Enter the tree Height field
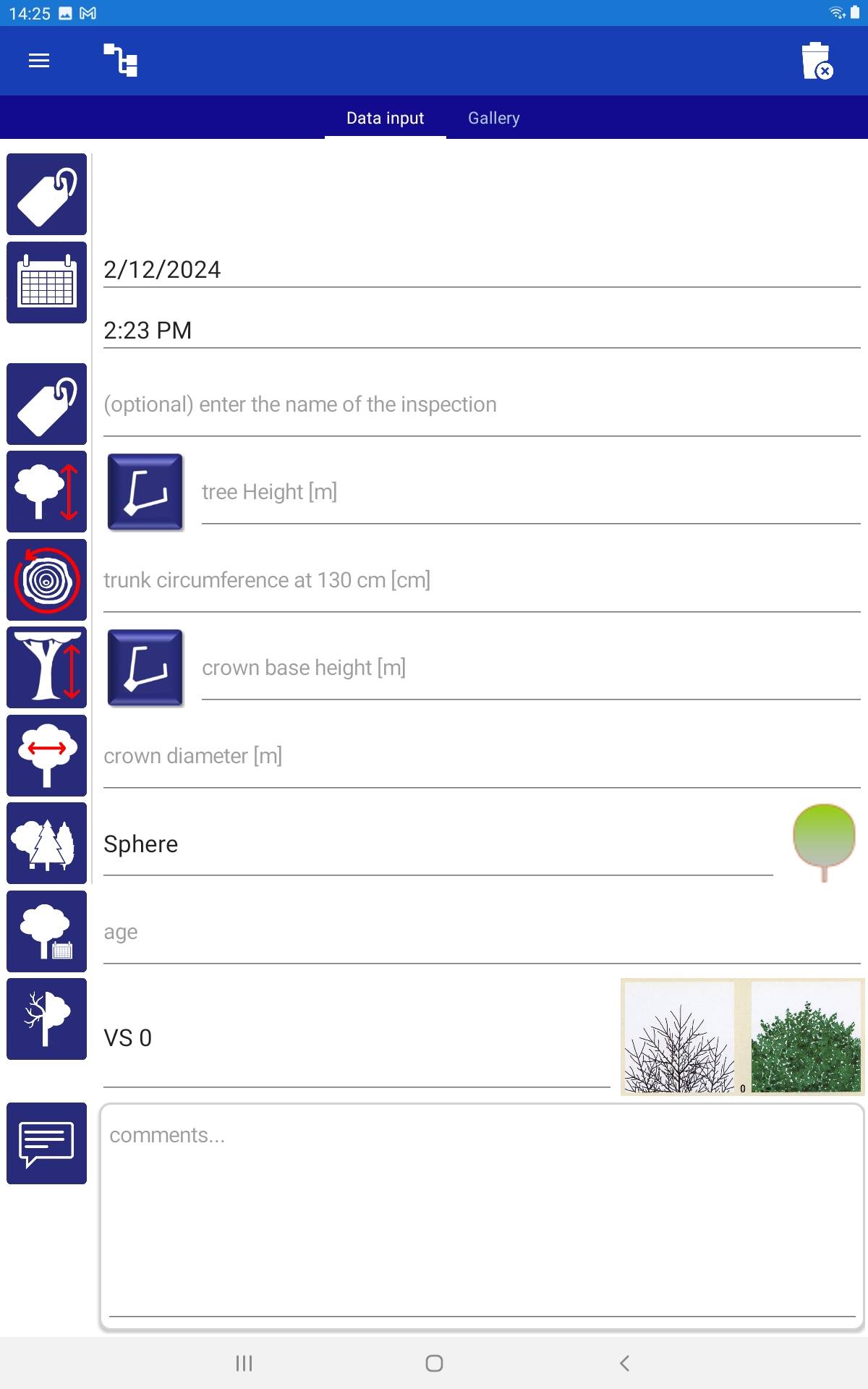Screen dimensions: 868x1389 (x=531, y=493)
